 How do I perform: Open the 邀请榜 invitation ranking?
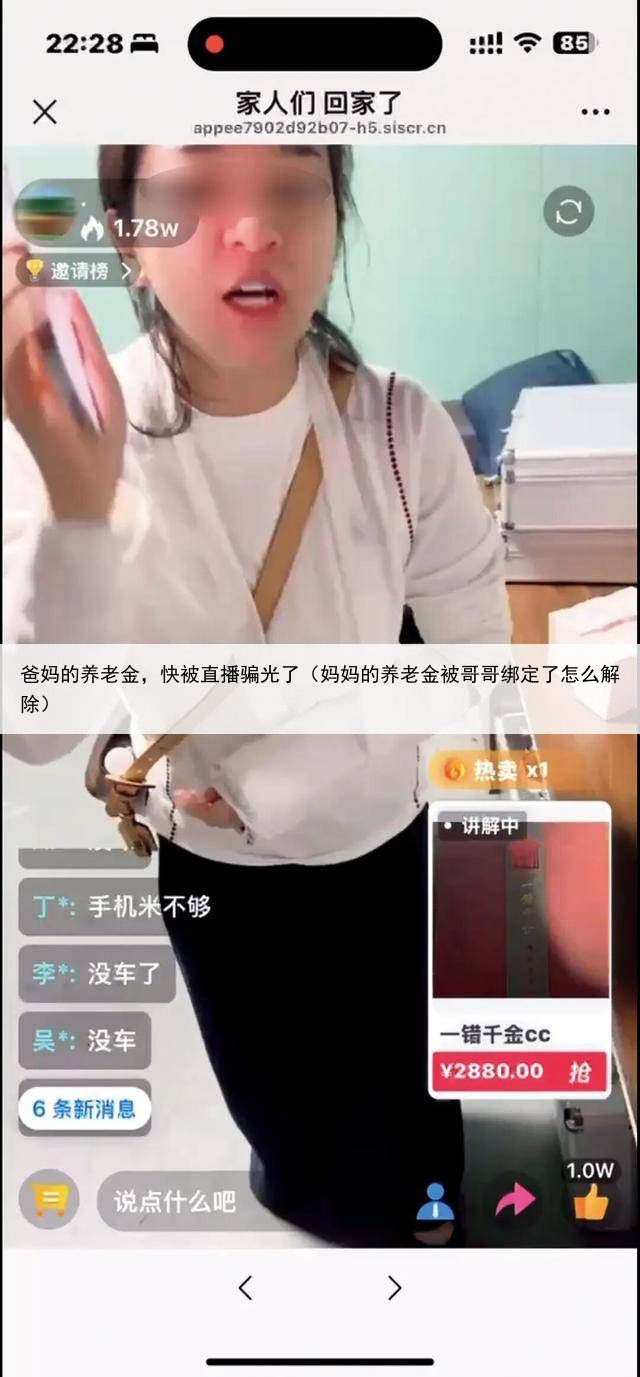pos(77,270)
